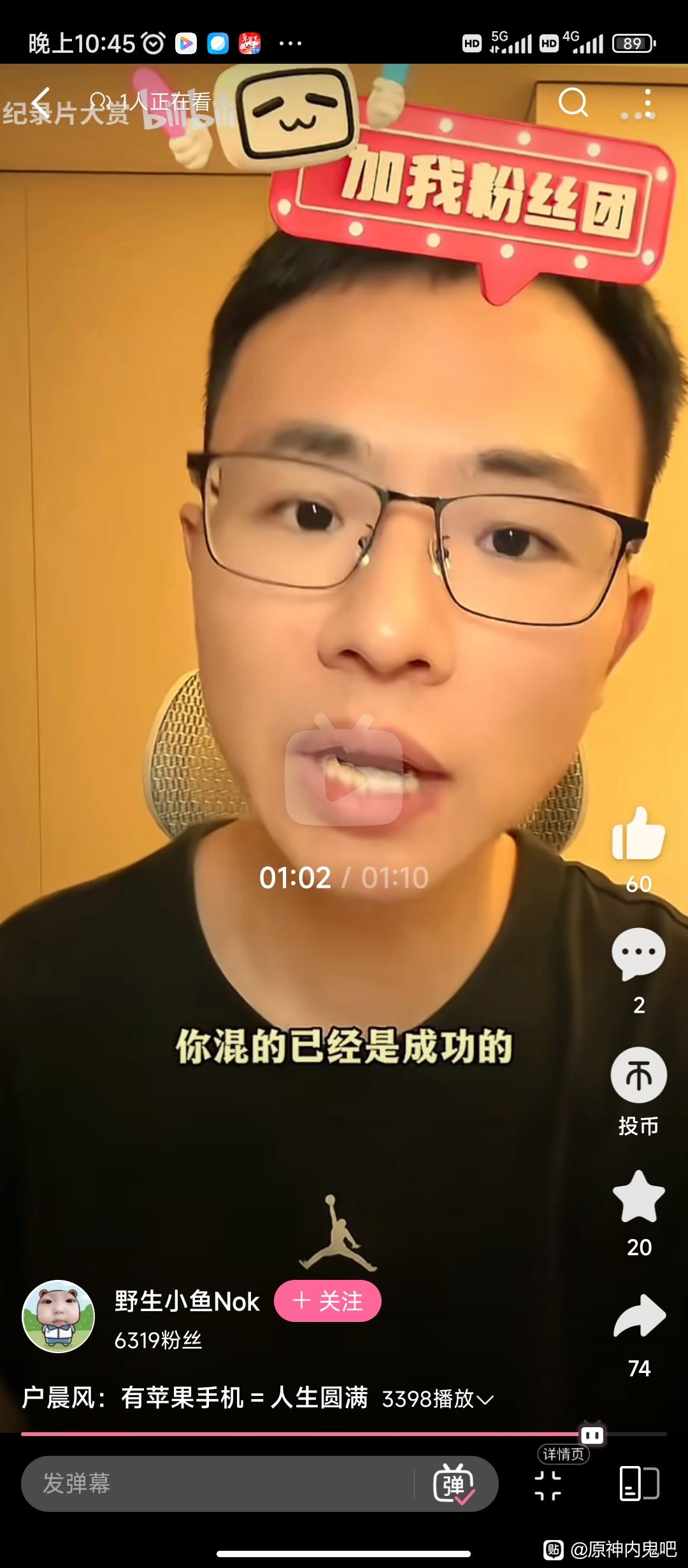
Task: Open 详情页 via the shrink icon
Action: (x=548, y=1485)
